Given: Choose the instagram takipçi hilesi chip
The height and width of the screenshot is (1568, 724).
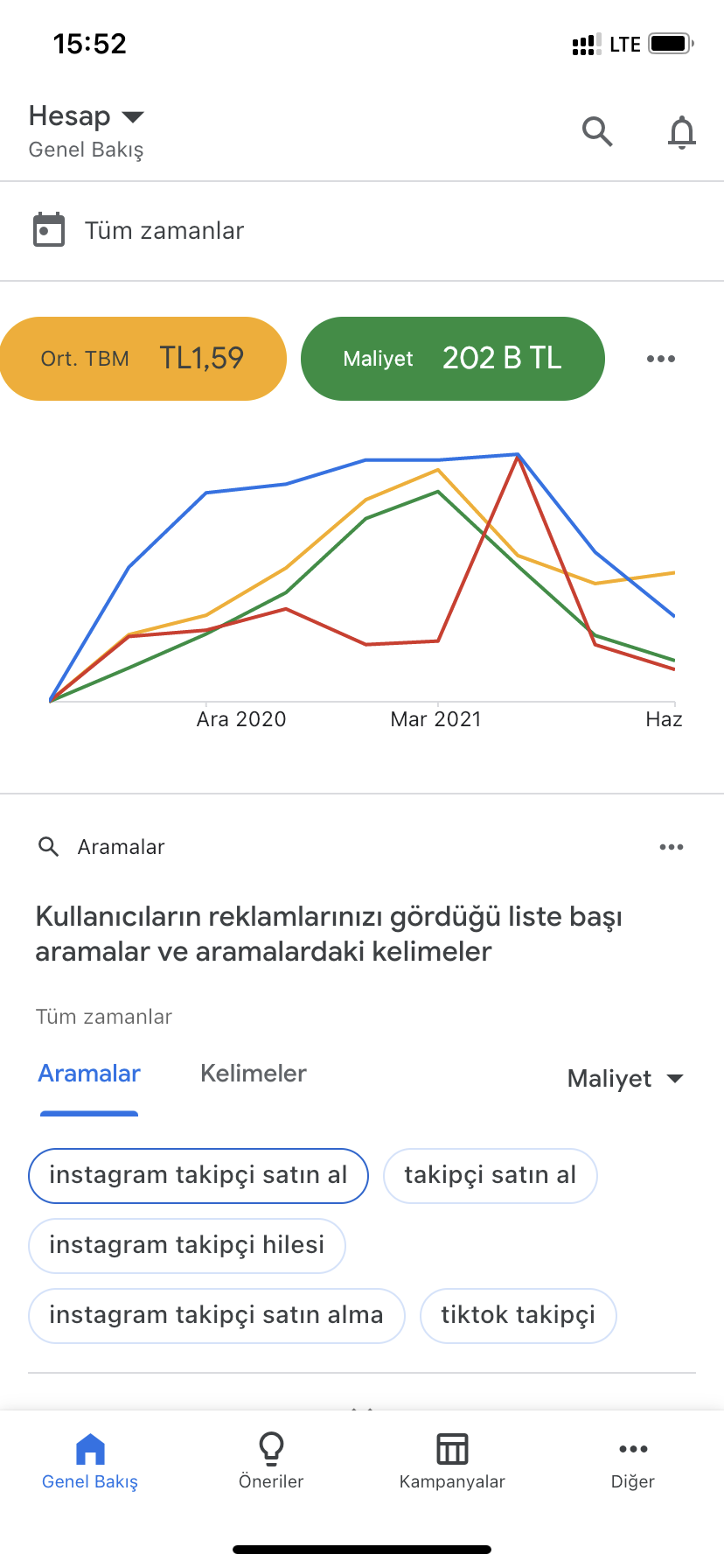Looking at the screenshot, I should click(187, 1245).
